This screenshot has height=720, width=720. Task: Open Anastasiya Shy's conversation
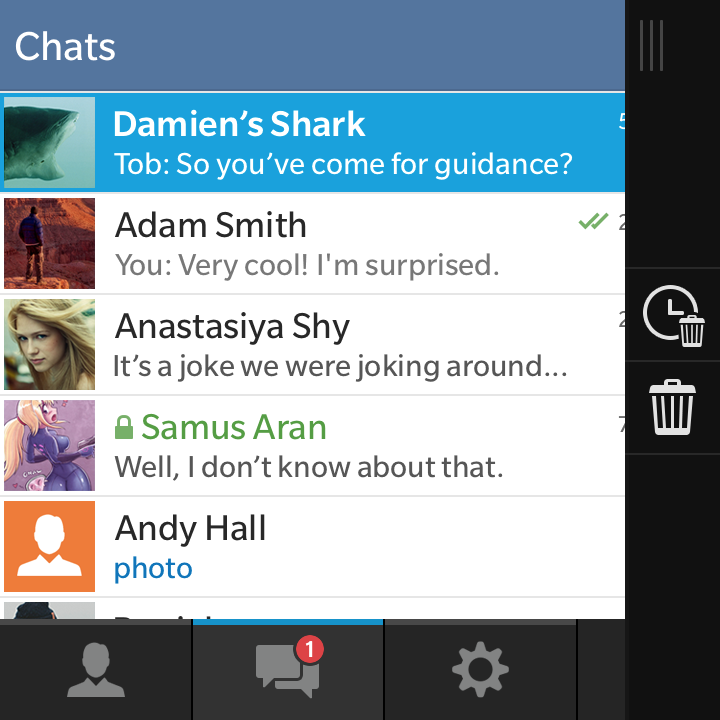pos(312,344)
